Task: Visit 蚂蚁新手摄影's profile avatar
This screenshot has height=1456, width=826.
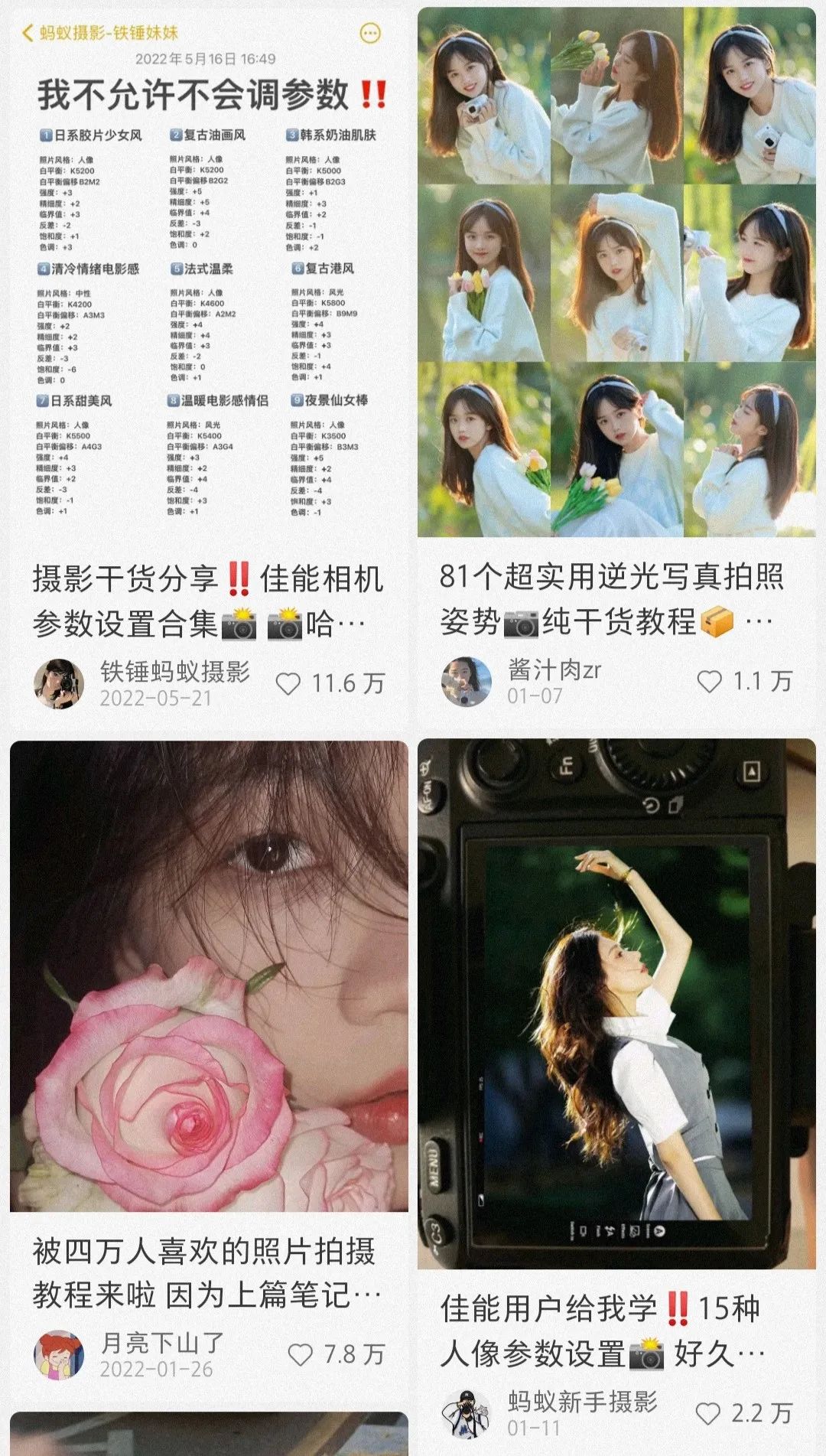Action: (467, 1414)
